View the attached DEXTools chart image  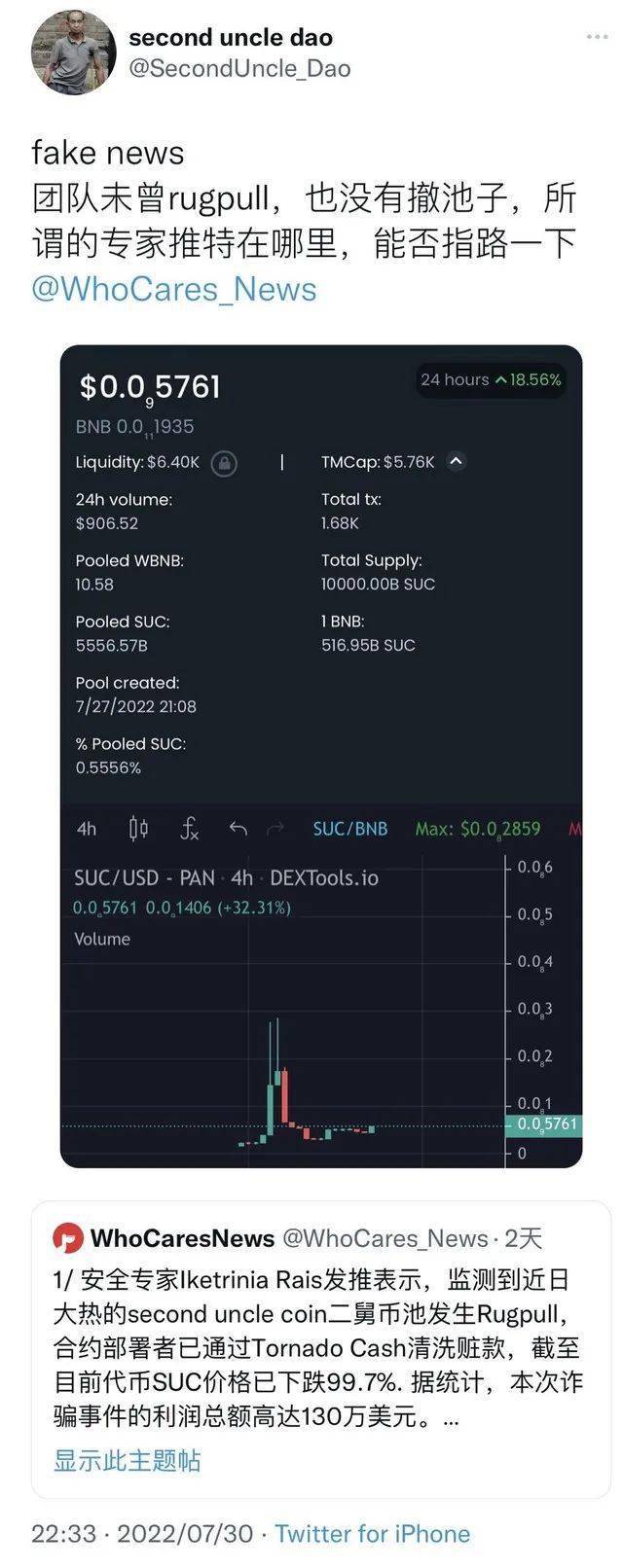(320, 755)
